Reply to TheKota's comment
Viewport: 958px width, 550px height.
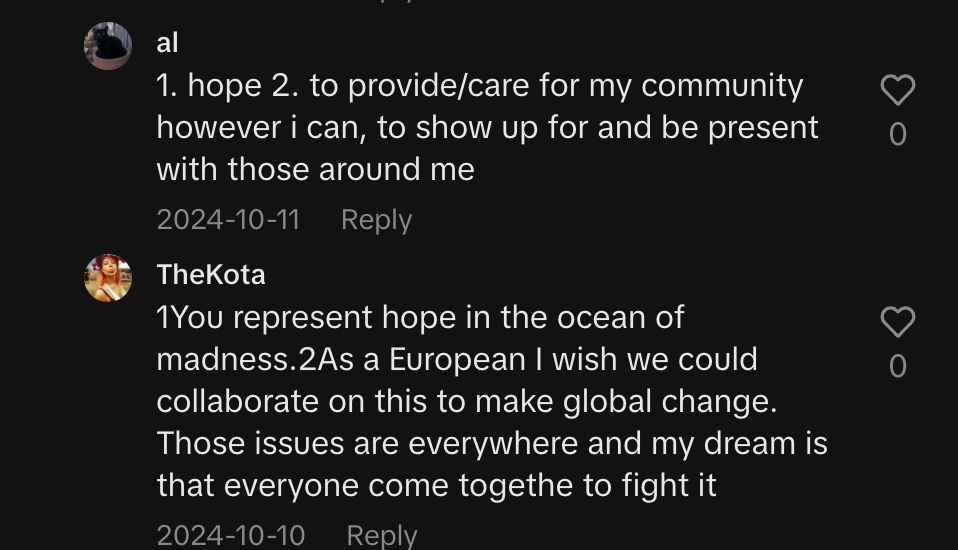pyautogui.click(x=381, y=535)
